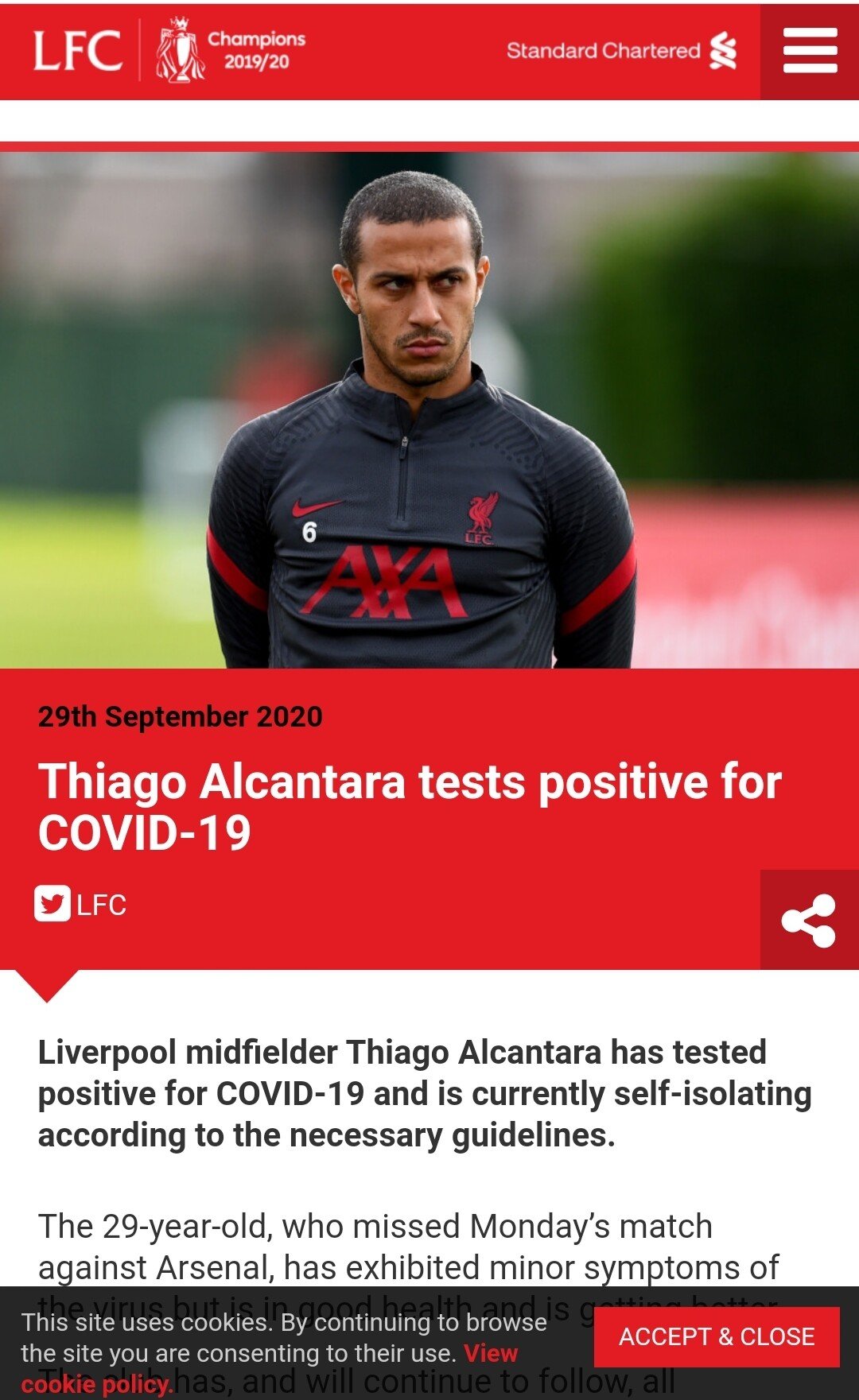This screenshot has width=859, height=1400.
Task: Open the hamburger navigation menu
Action: pos(810,51)
